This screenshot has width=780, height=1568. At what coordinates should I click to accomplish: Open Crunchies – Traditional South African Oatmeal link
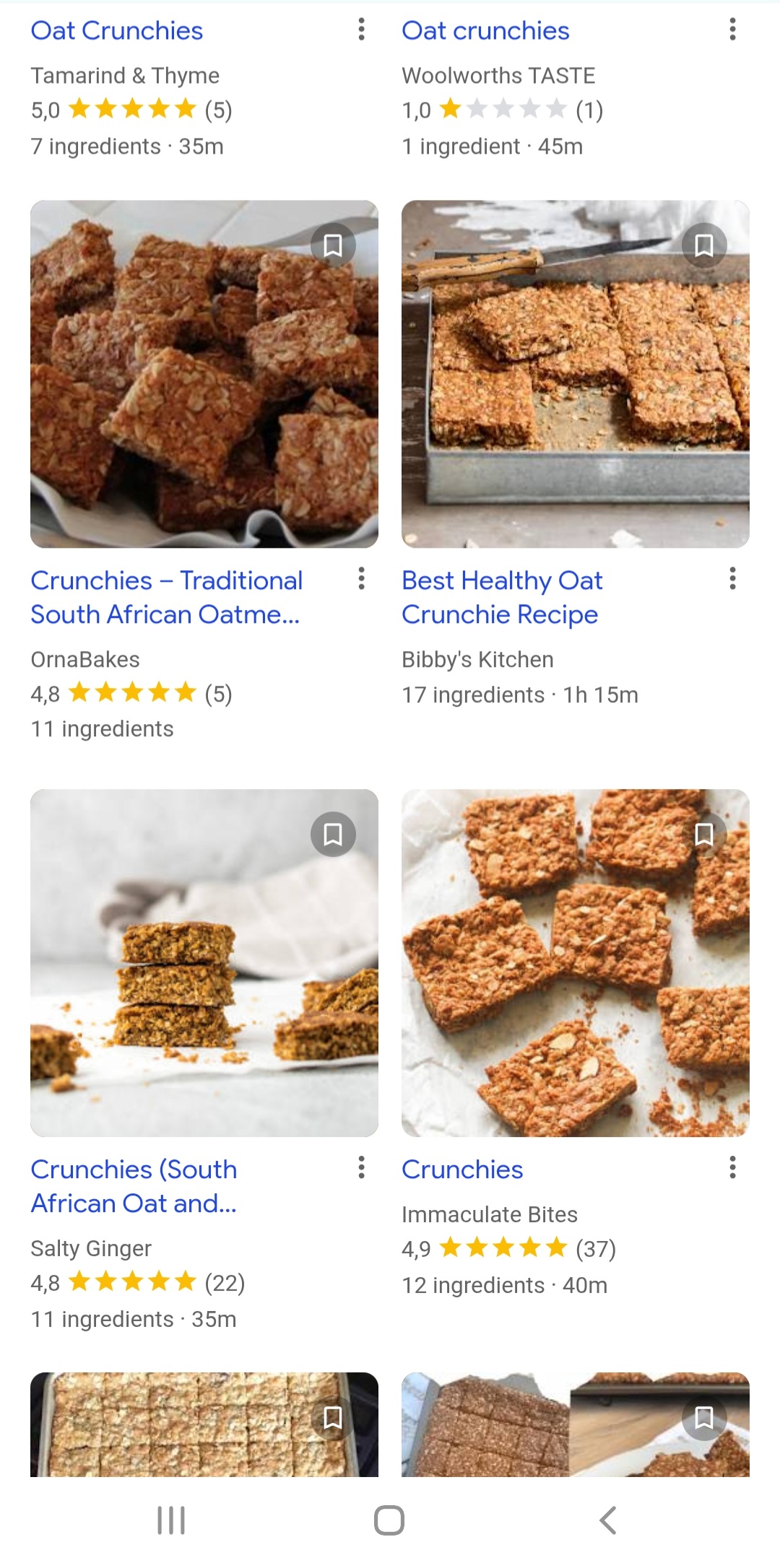(x=166, y=597)
